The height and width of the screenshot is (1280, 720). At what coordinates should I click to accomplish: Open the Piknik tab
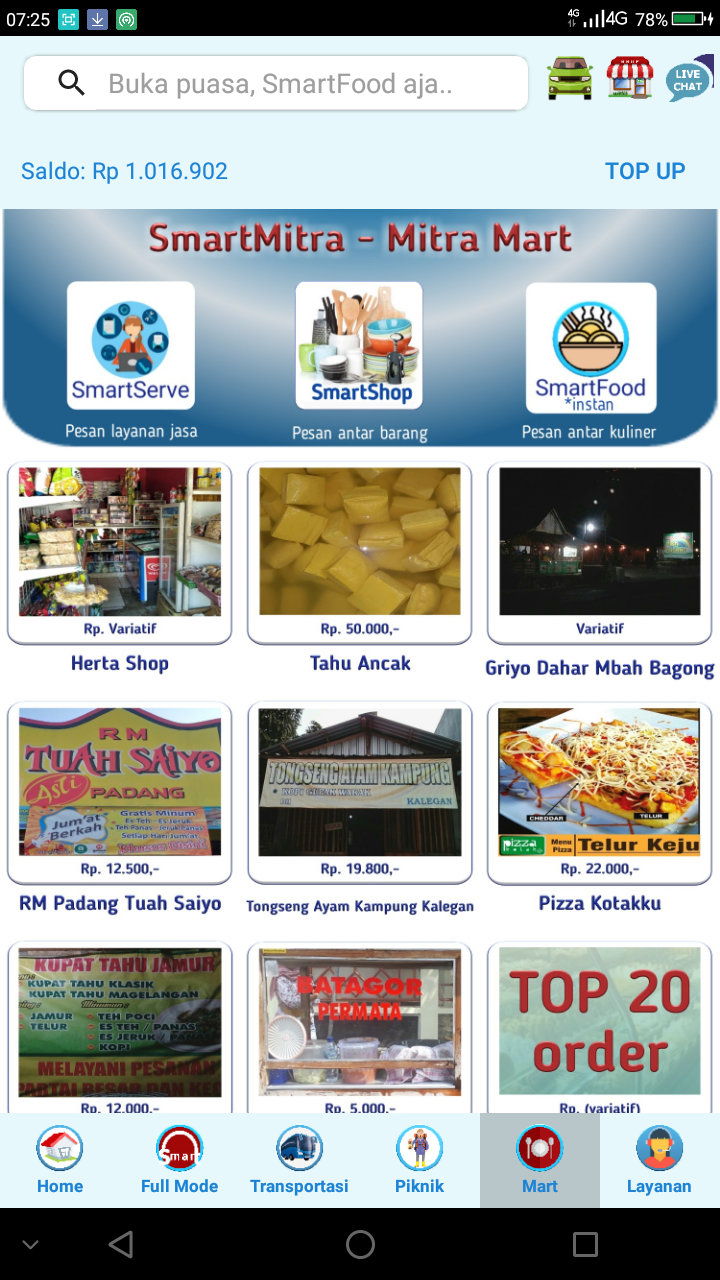pos(419,1160)
